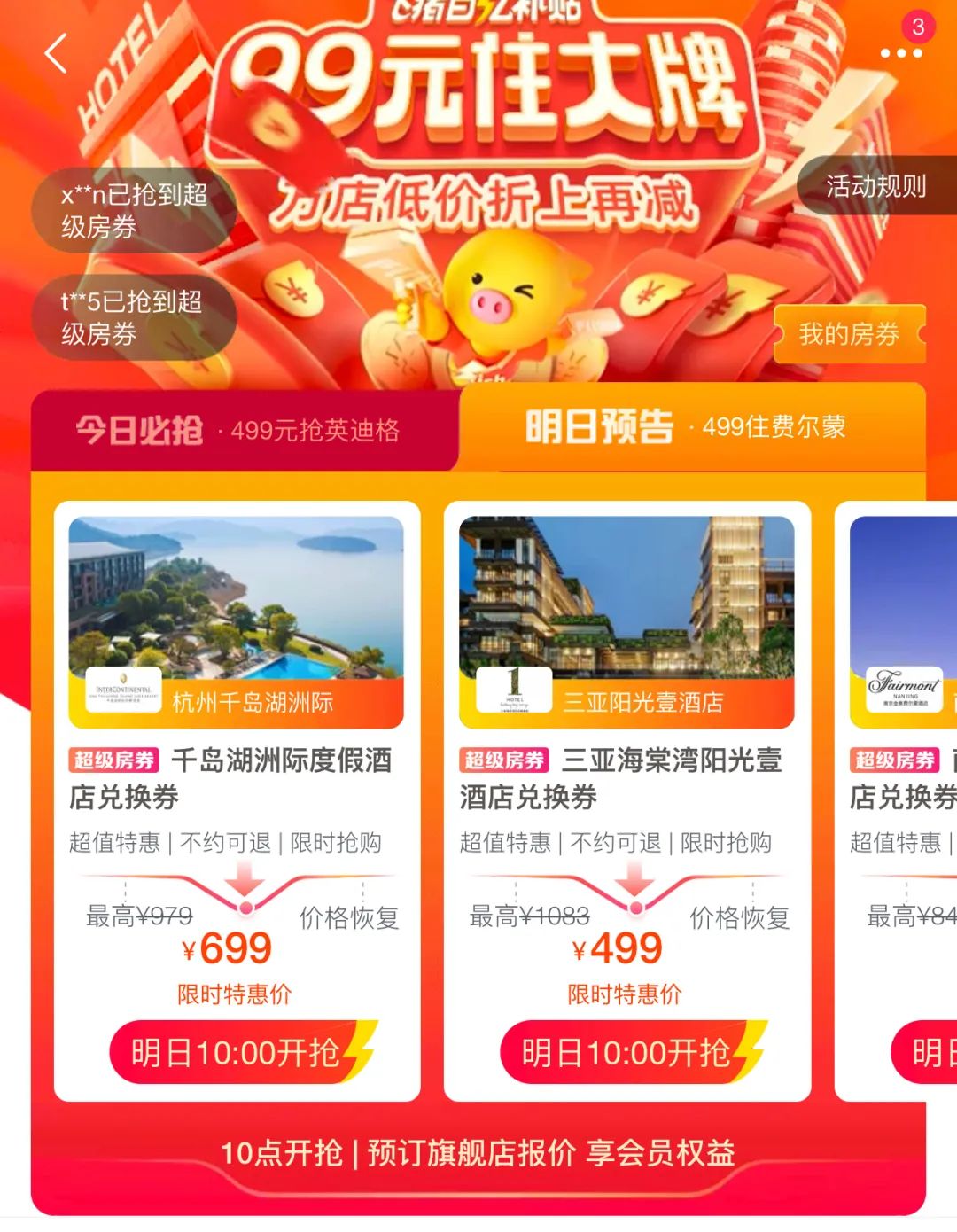957x1232 pixels.
Task: Open the three-dot more menu
Action: coord(900,54)
